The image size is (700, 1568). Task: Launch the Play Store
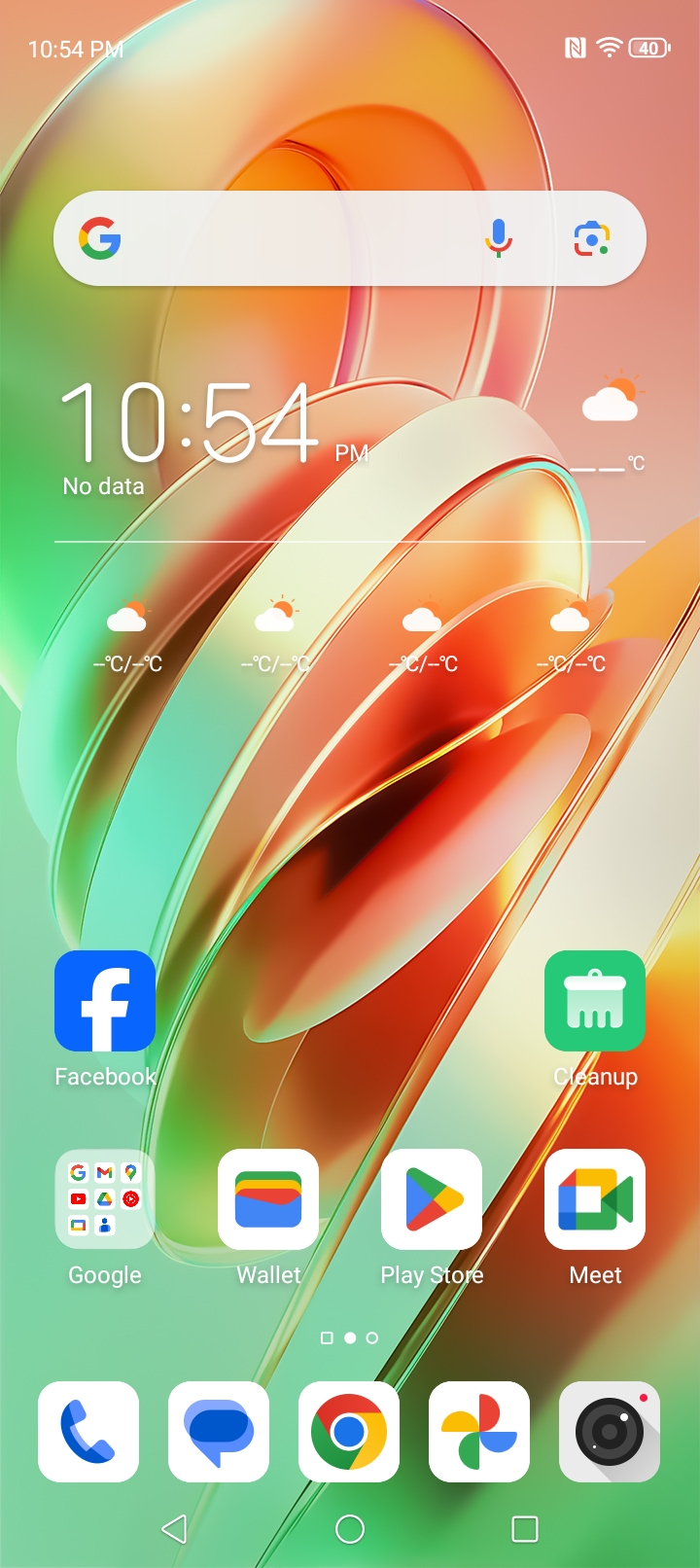[x=432, y=1199]
